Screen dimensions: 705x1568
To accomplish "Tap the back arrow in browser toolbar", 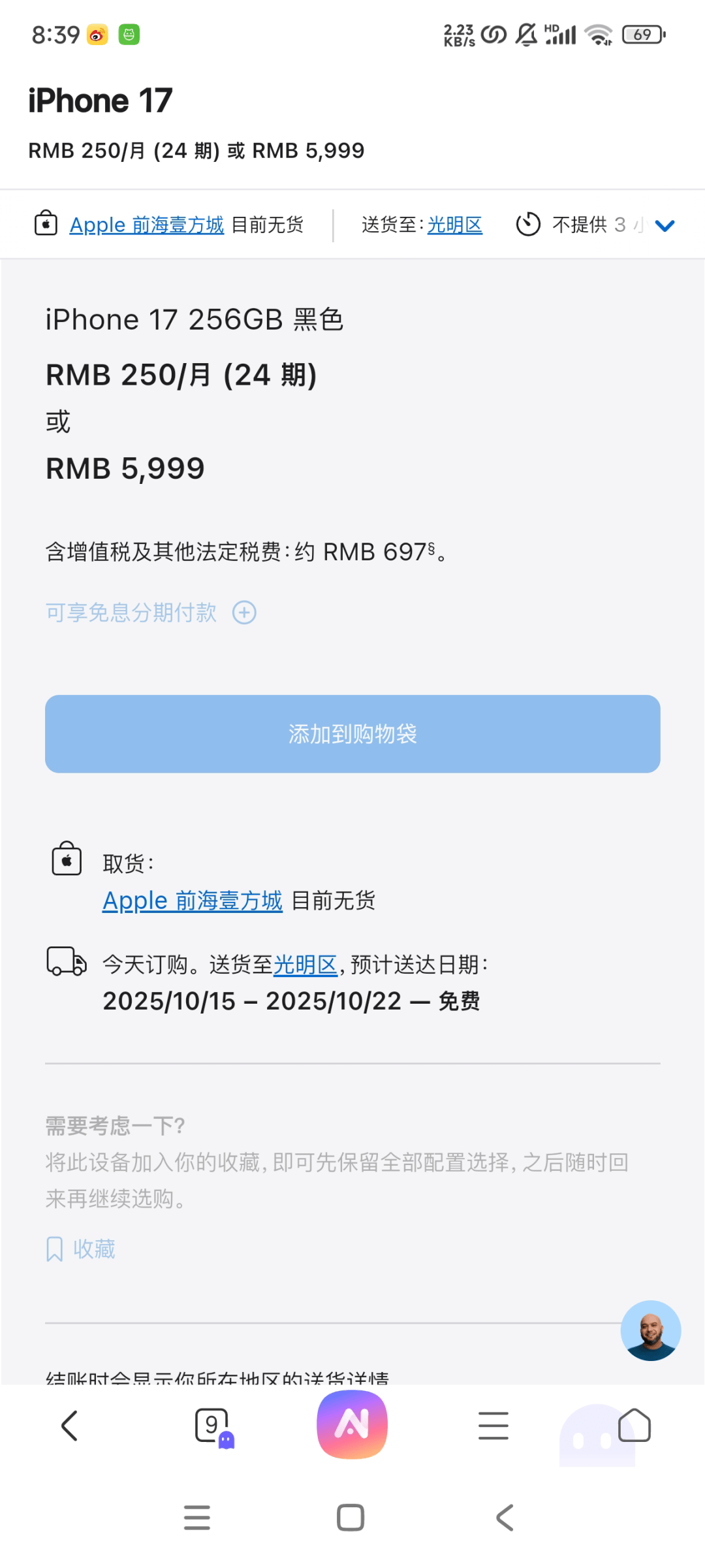I will pyautogui.click(x=70, y=1426).
